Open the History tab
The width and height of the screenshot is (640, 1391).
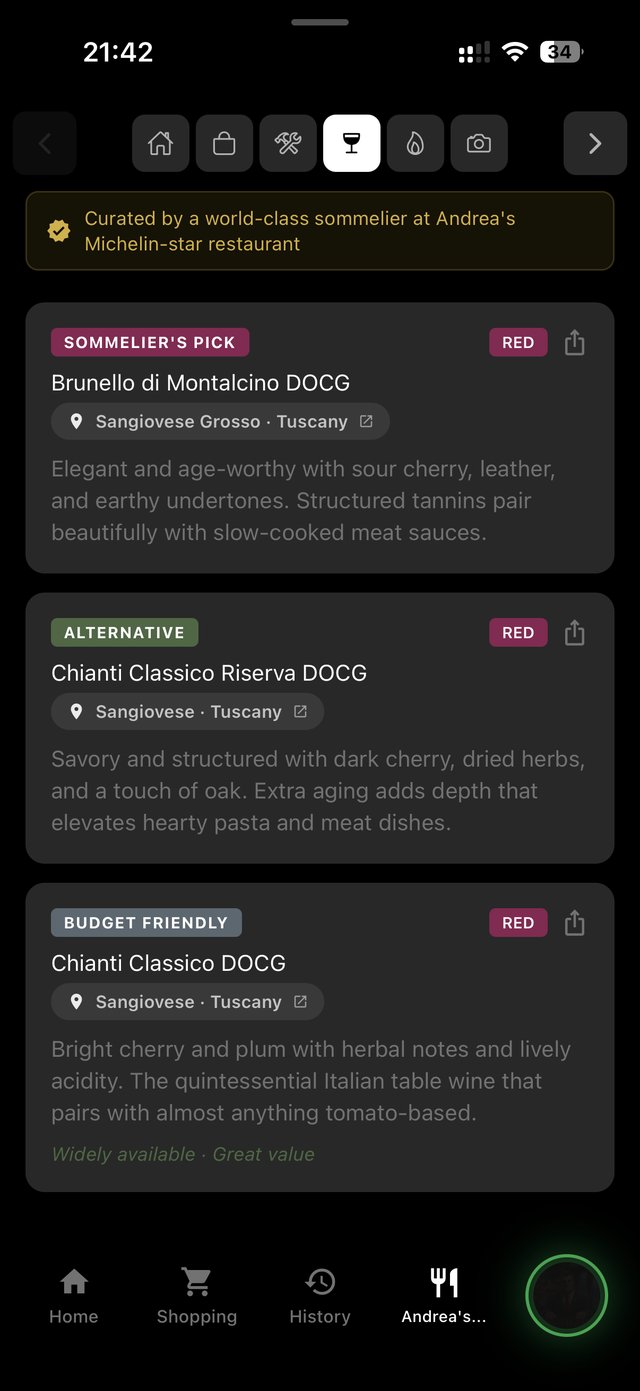[x=320, y=1296]
